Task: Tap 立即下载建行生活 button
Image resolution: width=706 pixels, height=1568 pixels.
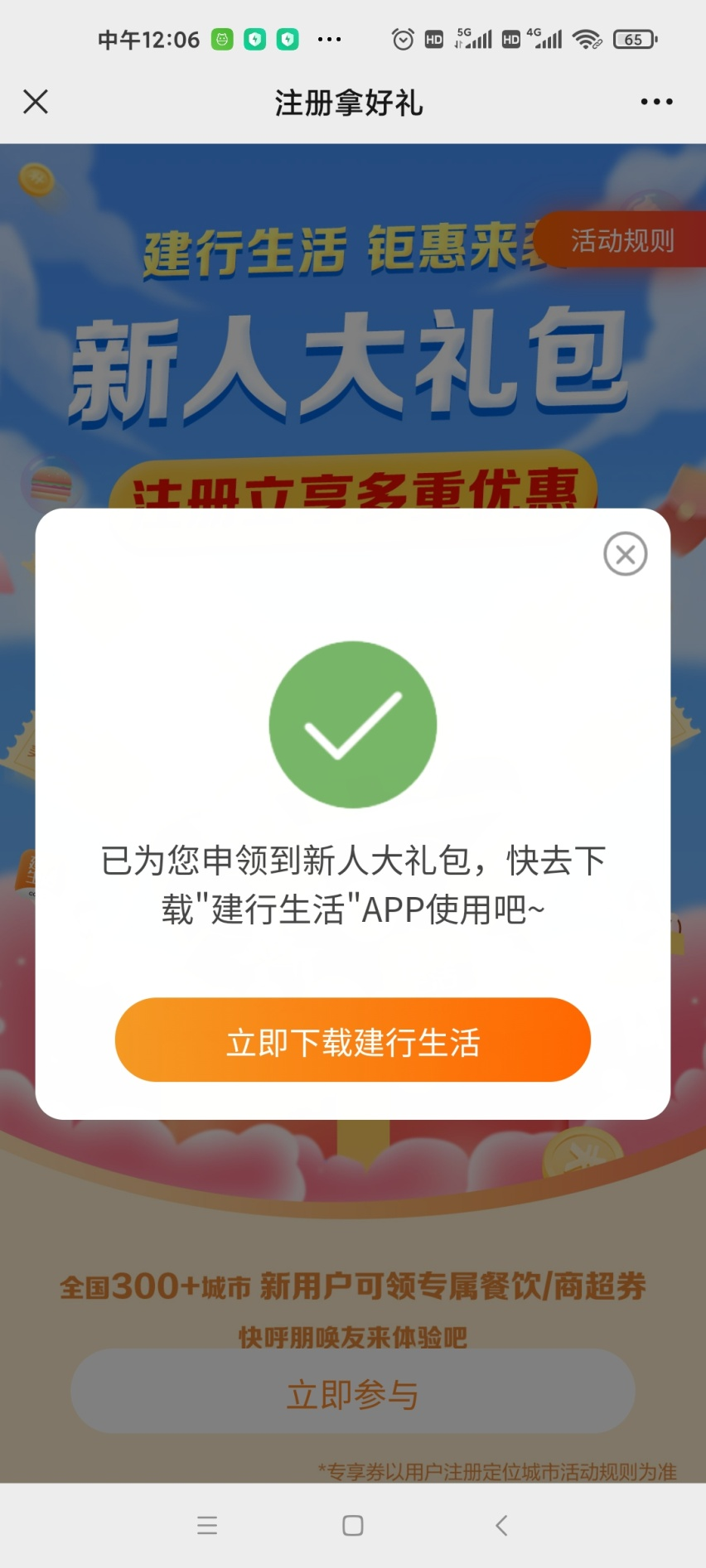Action: 353,1040
